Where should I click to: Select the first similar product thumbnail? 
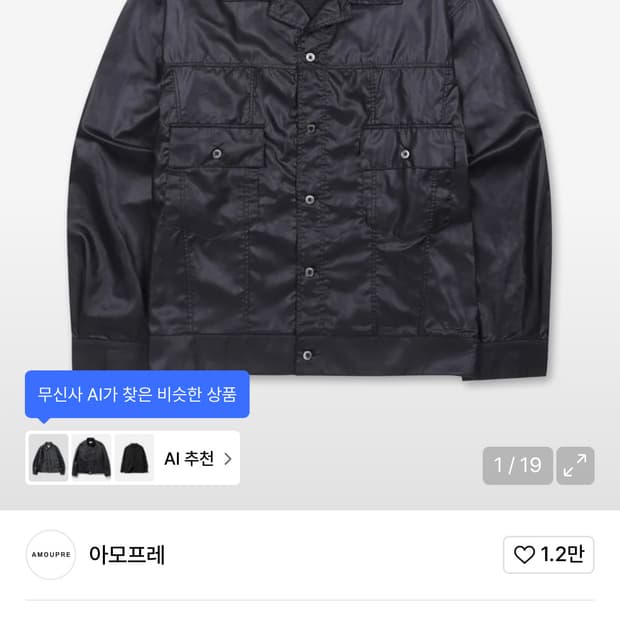(x=49, y=459)
